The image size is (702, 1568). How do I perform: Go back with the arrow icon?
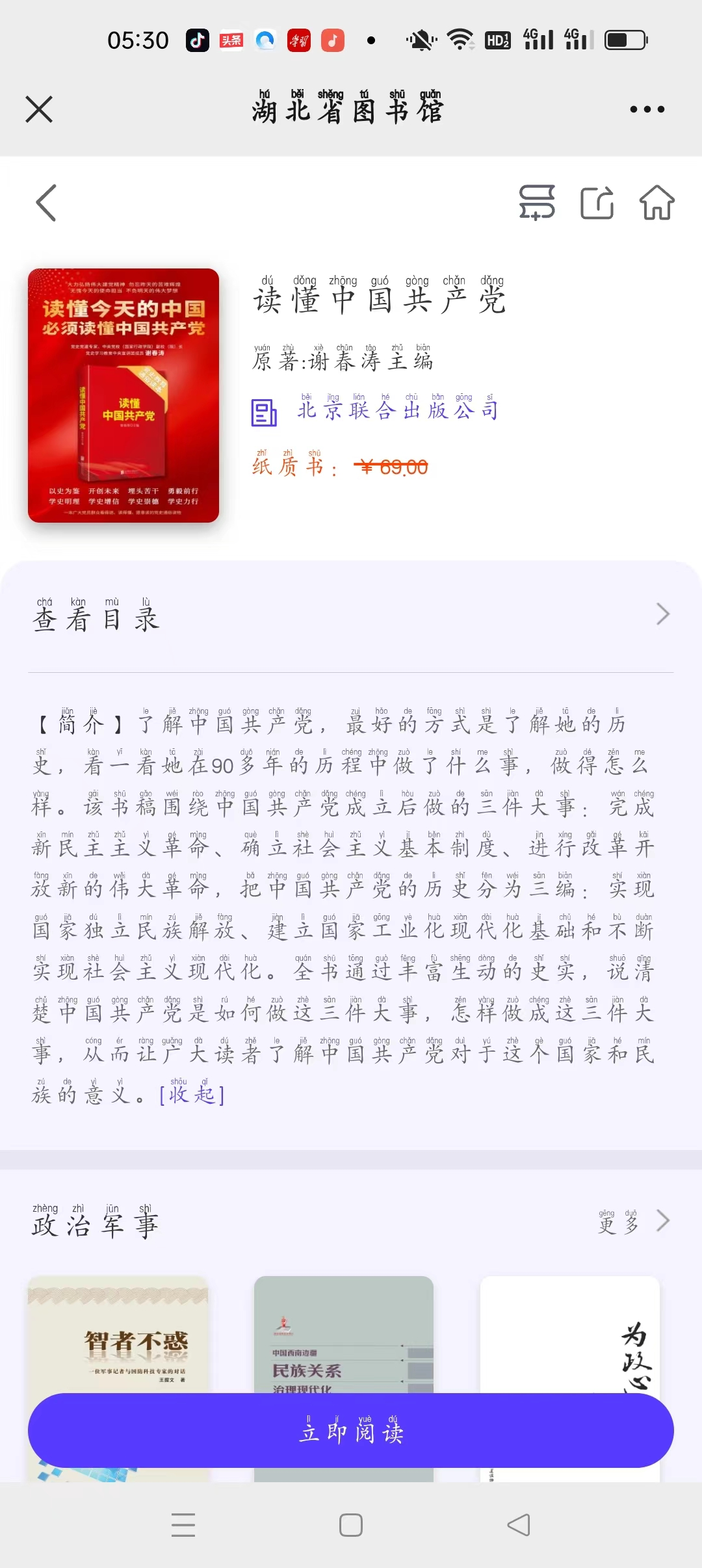(x=46, y=203)
